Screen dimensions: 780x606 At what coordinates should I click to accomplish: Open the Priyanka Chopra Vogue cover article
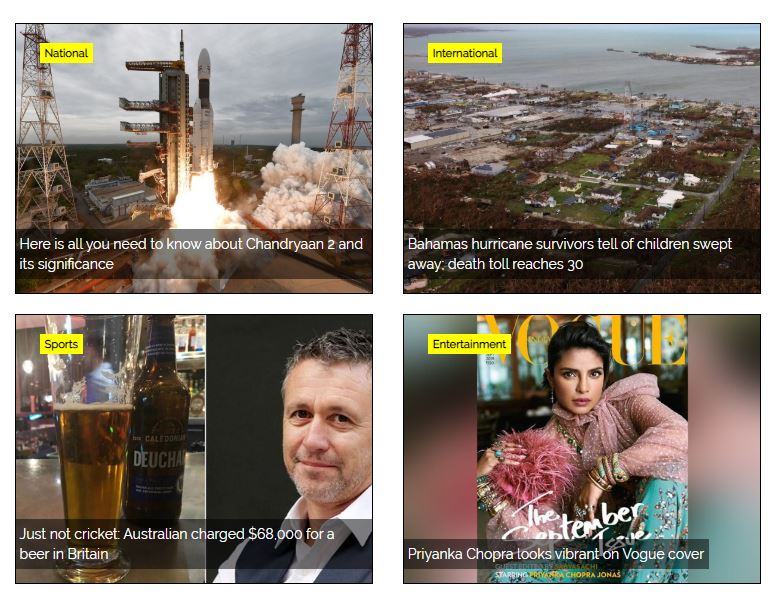(556, 554)
